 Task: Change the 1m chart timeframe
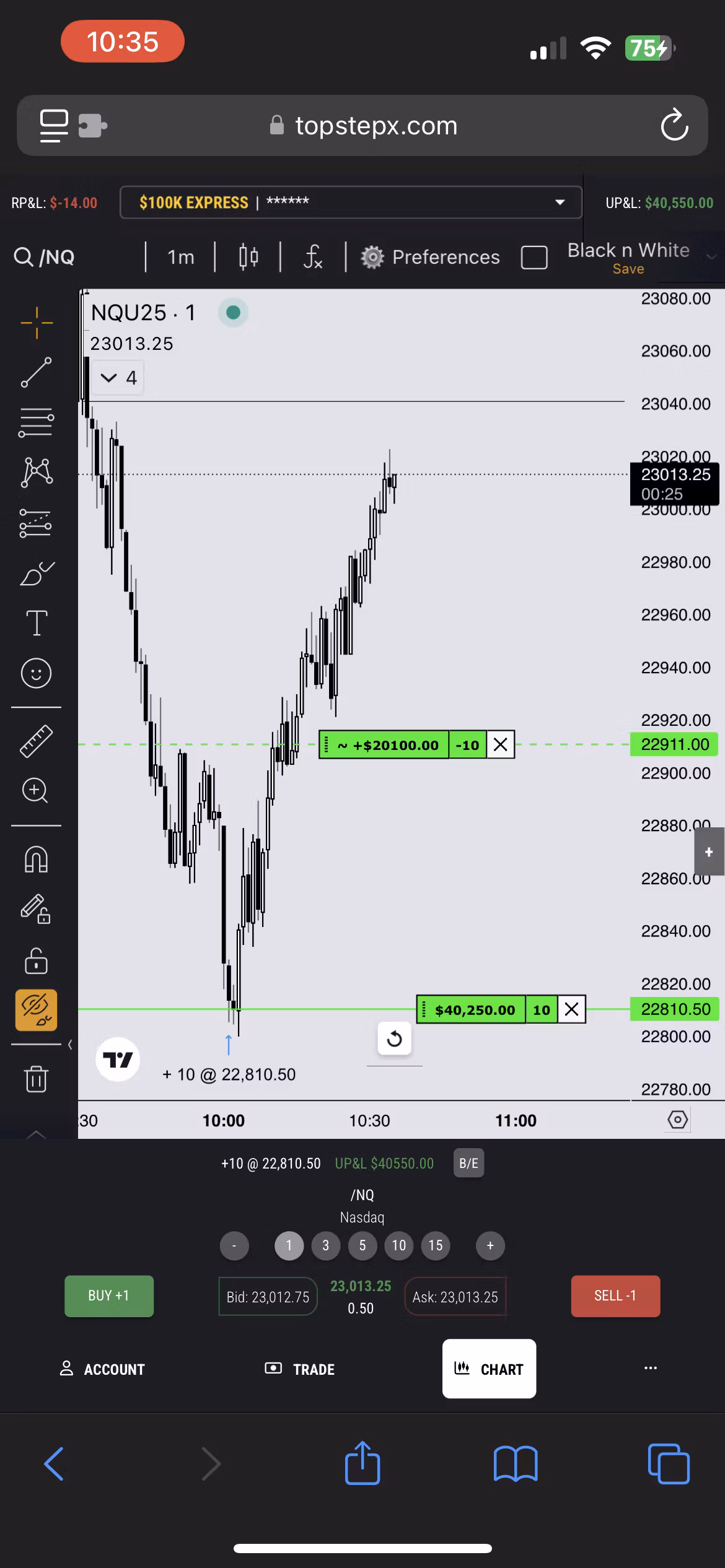(180, 257)
